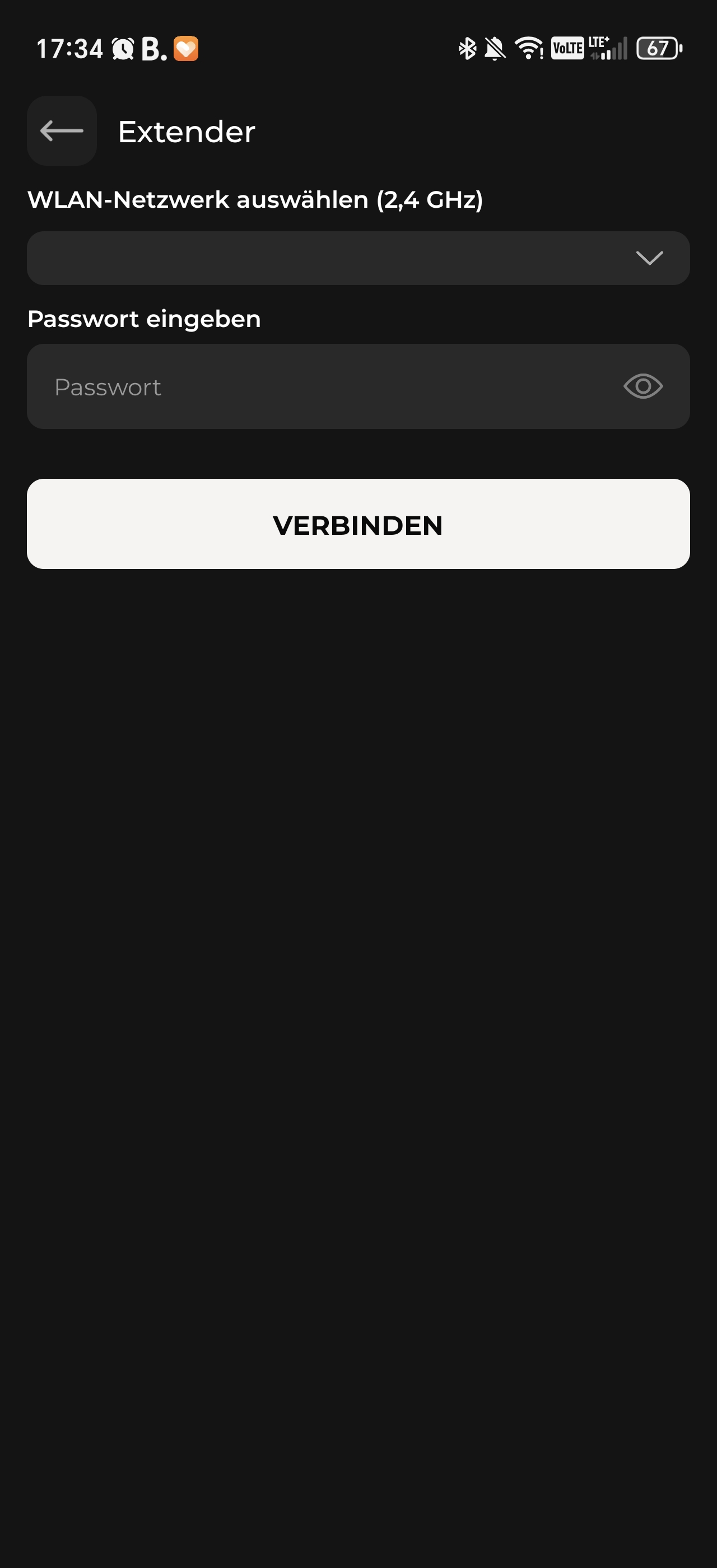Tap the VERBINDEN button
Screen dimensions: 717x1568
click(358, 524)
